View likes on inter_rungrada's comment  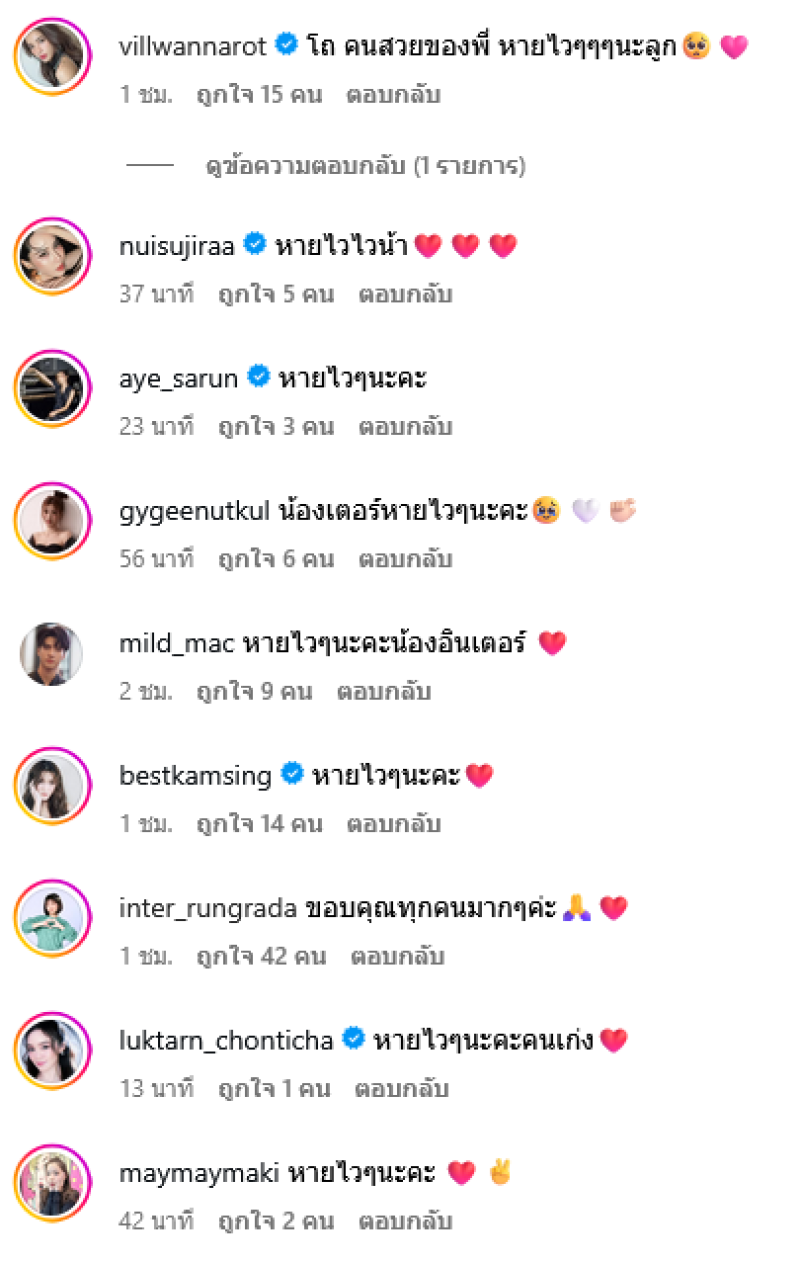tap(261, 956)
